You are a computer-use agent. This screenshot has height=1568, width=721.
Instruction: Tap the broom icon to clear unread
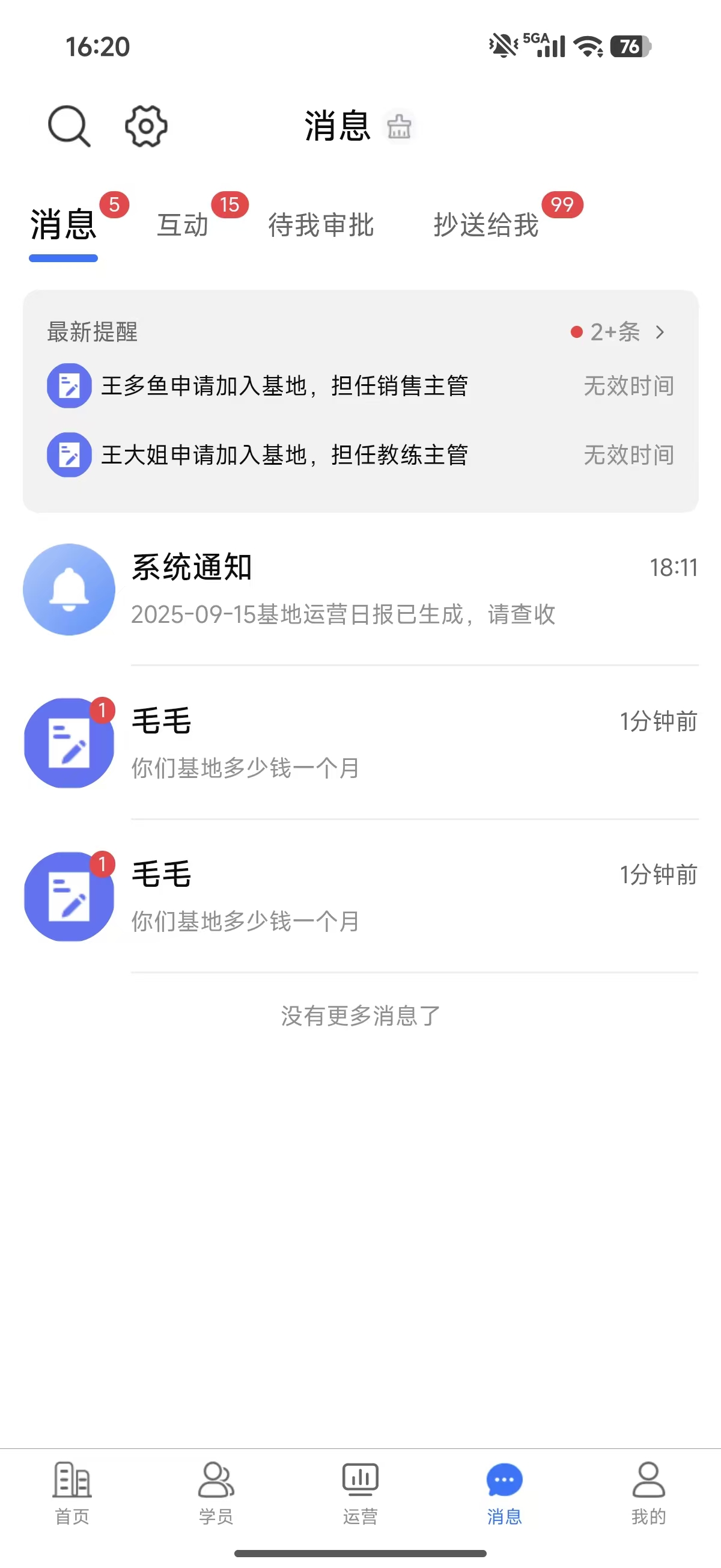tap(399, 127)
